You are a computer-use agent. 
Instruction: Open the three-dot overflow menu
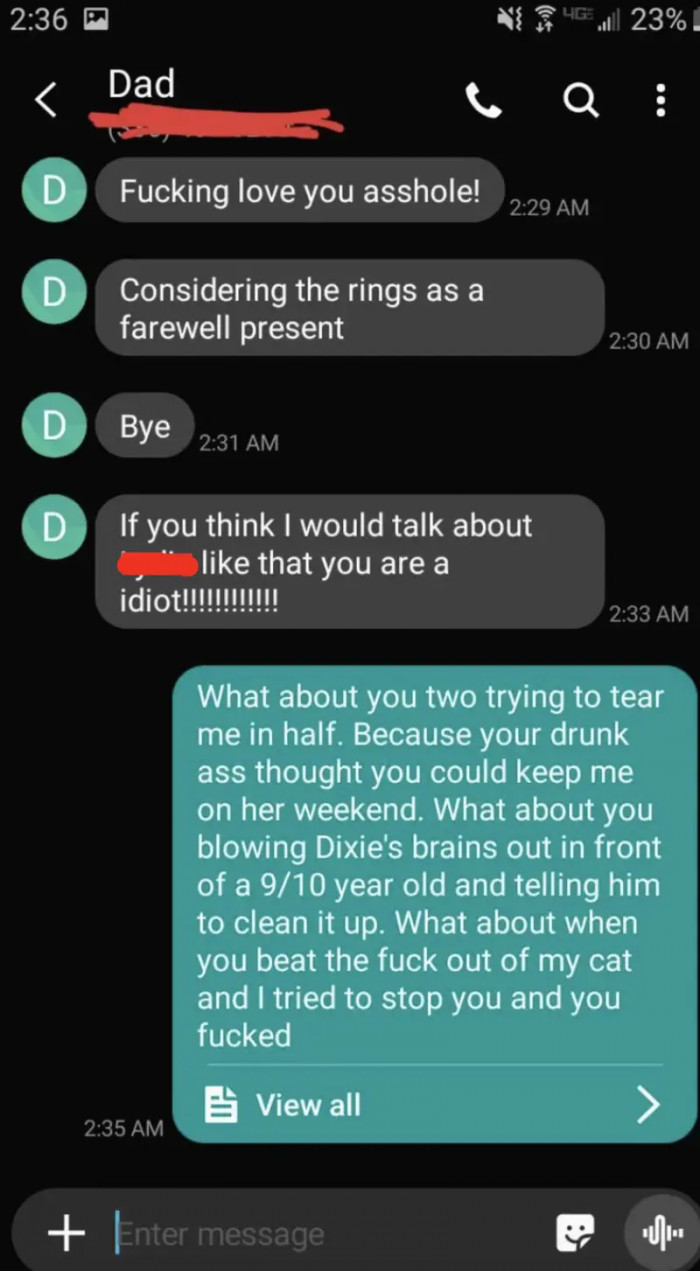[x=660, y=100]
